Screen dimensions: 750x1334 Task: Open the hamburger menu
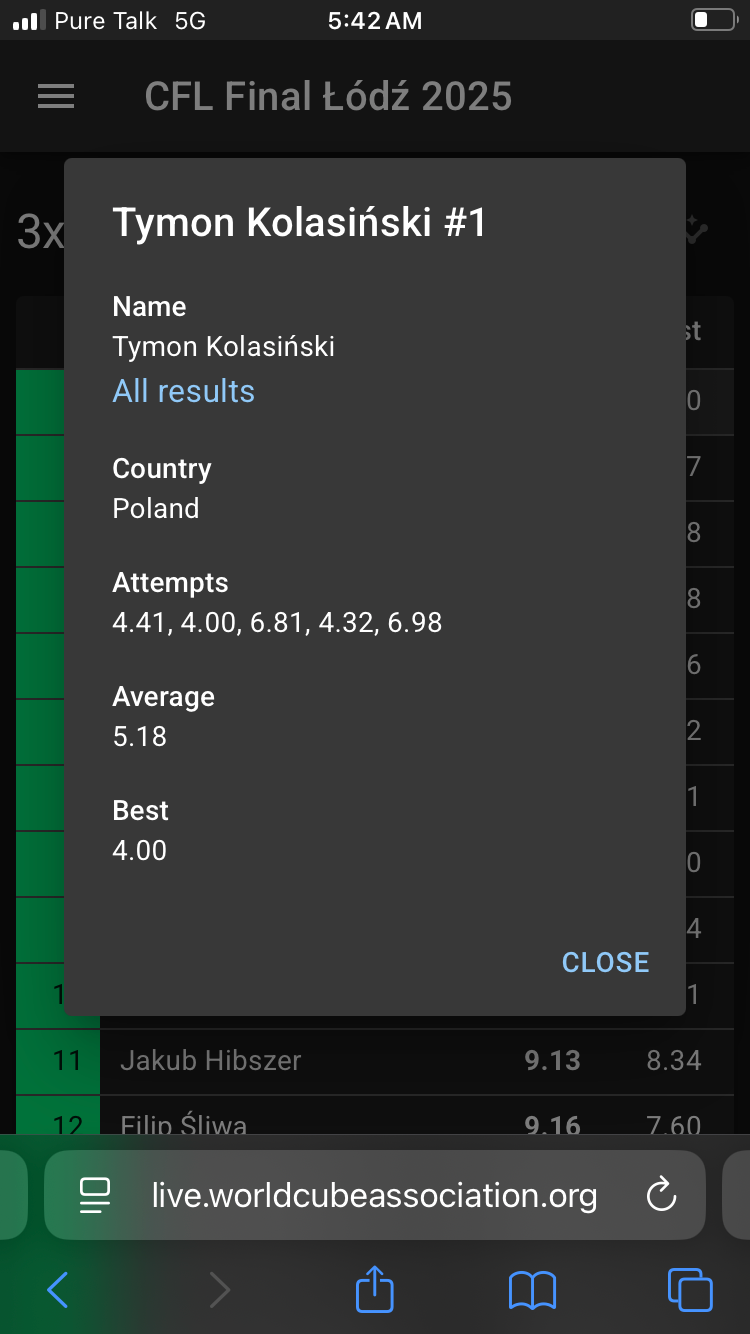tap(56, 96)
